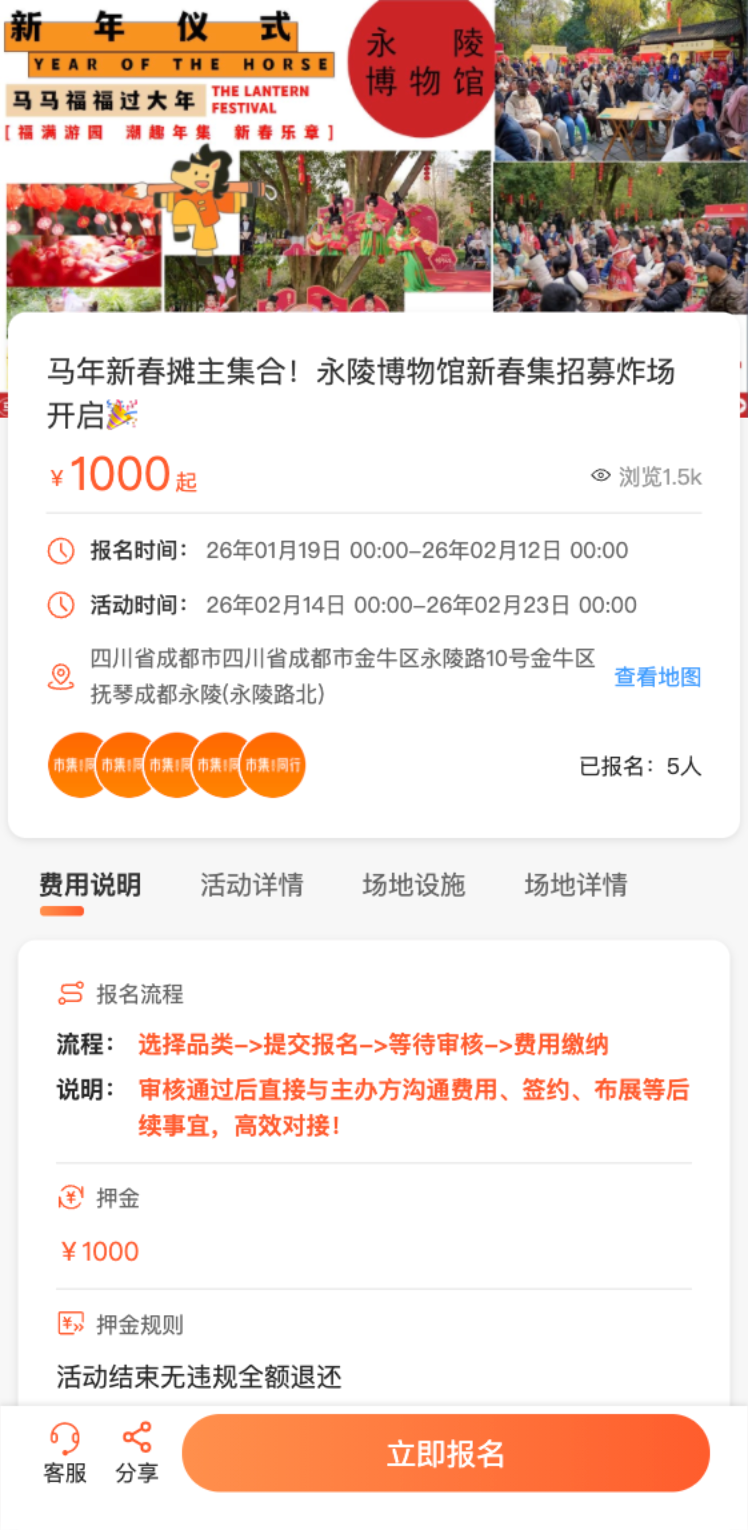The image size is (748, 1530).
Task: Click the clock icon beside 活动时间
Action: tap(62, 604)
